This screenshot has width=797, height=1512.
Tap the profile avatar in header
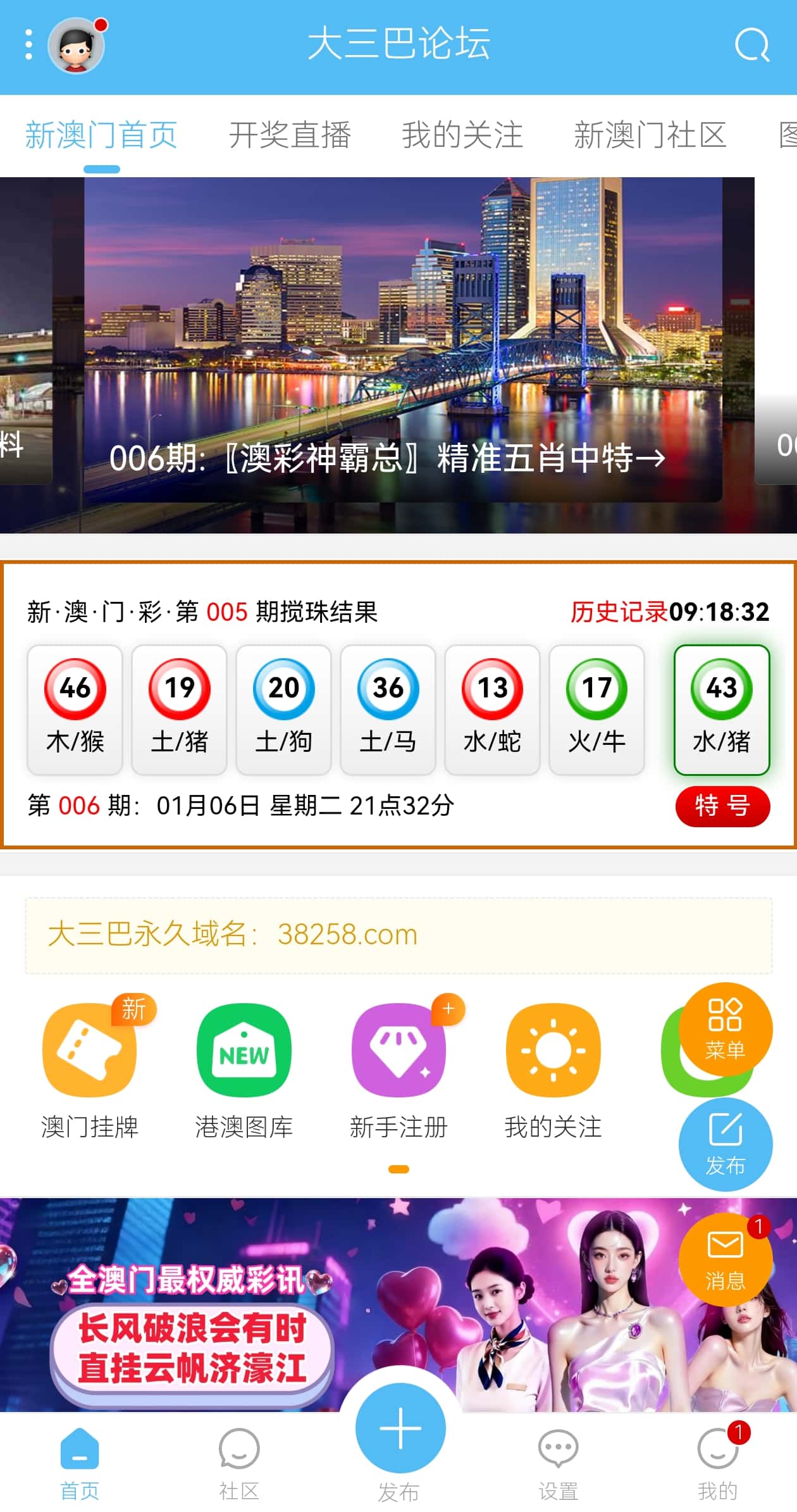pyautogui.click(x=77, y=46)
